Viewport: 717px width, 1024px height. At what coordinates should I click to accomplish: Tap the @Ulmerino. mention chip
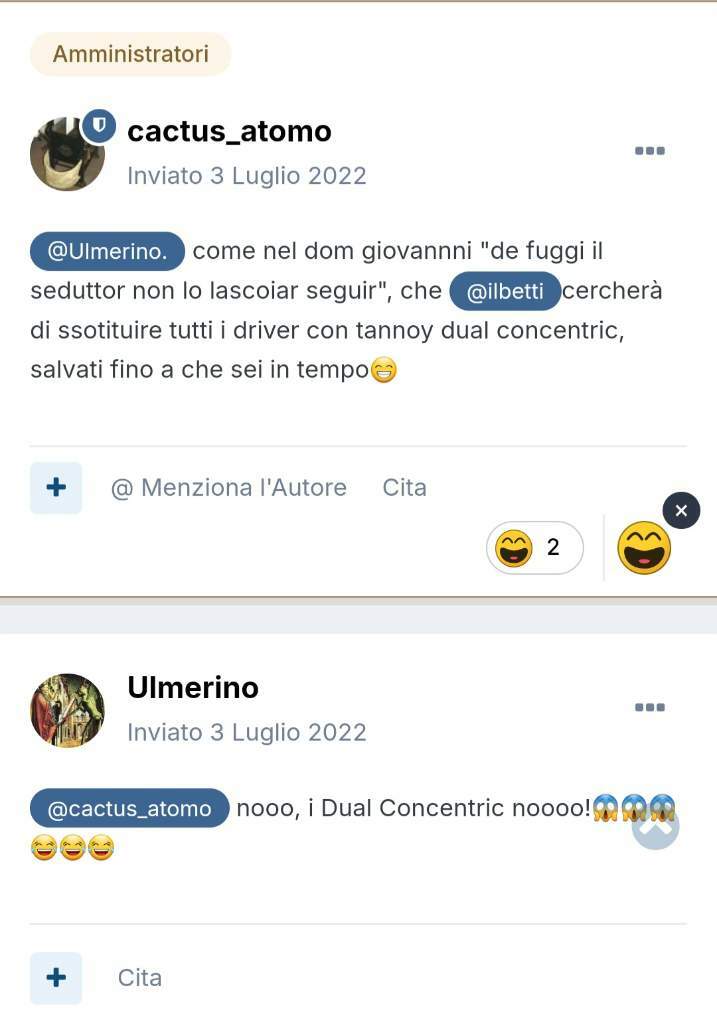pyautogui.click(x=107, y=251)
